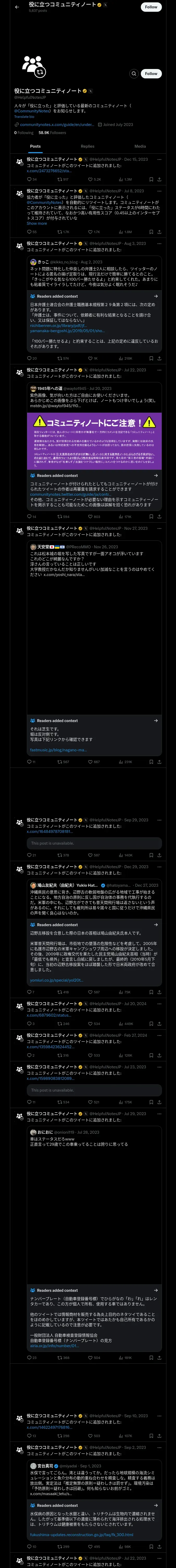This screenshot has height=1568, width=176.
Task: Open the @CommunityNotes mention in bio
Action: pos(32,111)
